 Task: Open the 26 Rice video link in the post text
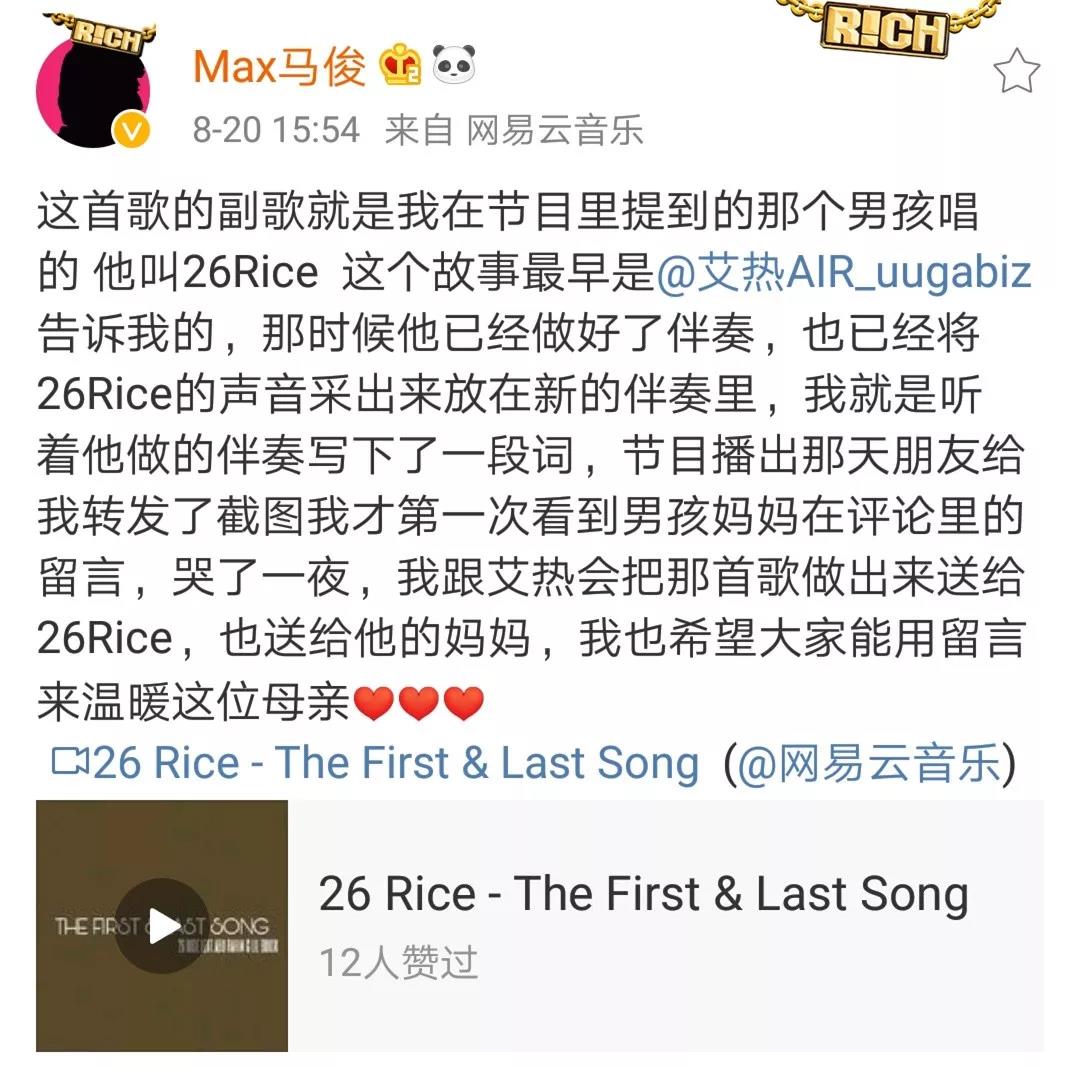[376, 764]
